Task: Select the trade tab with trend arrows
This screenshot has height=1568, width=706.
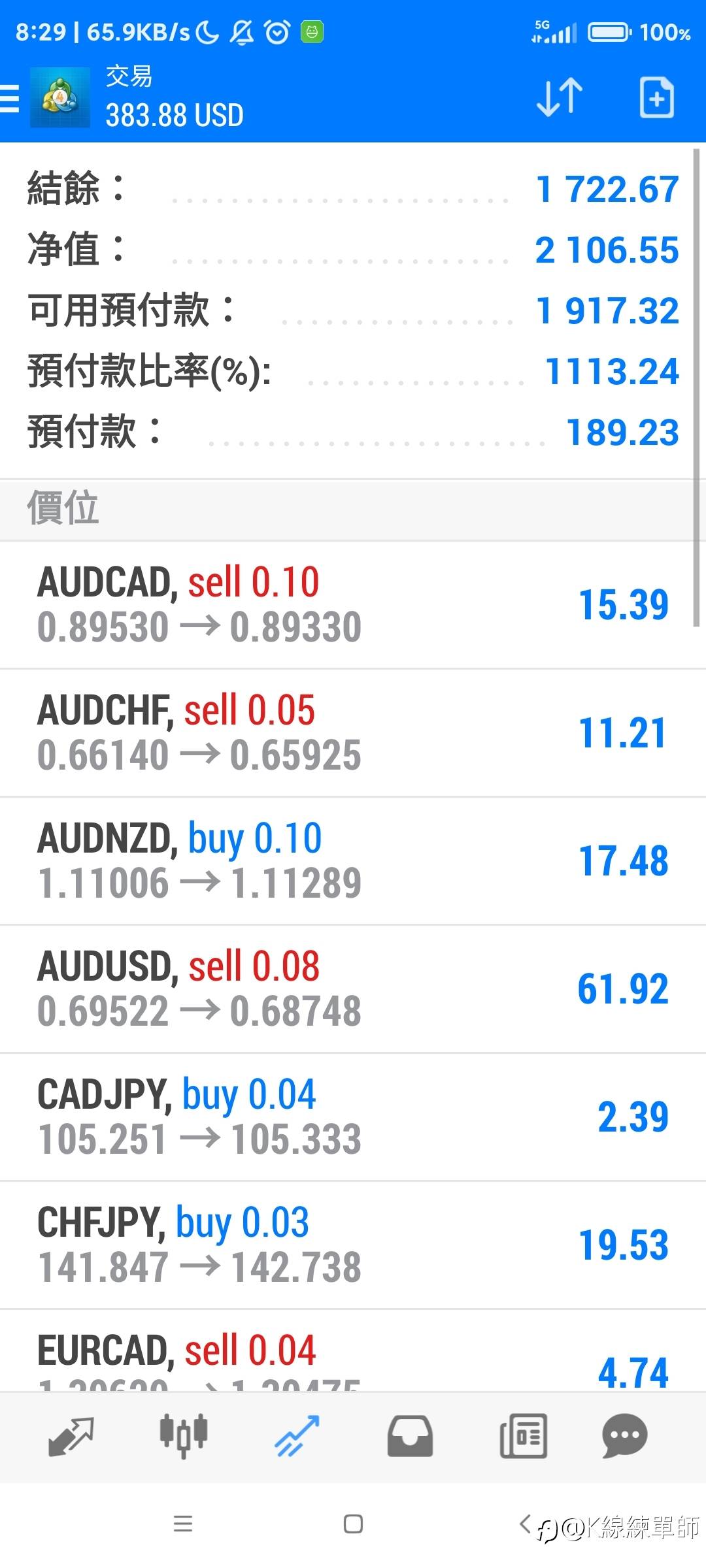Action: pos(297,1437)
